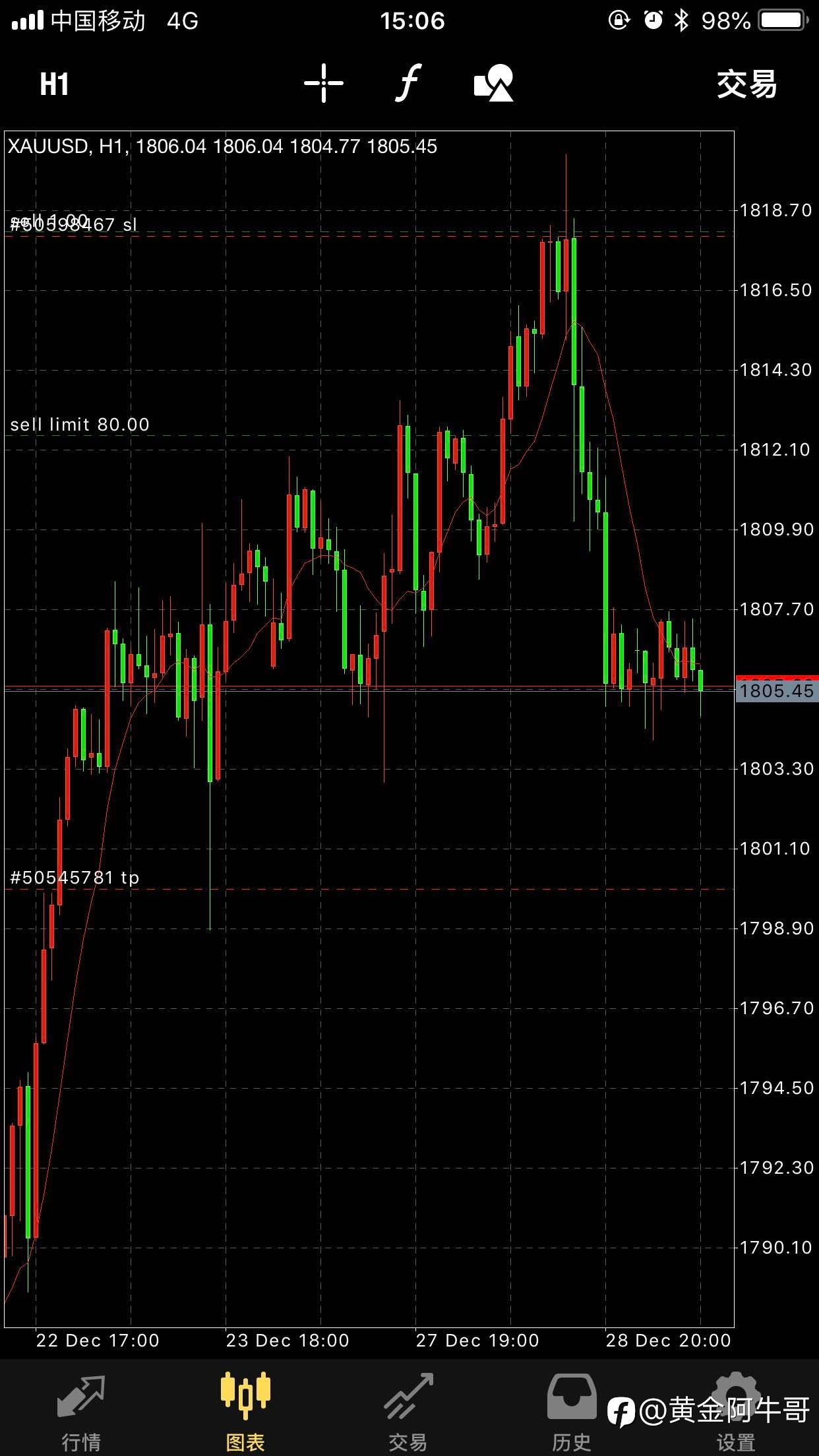
Task: Activate the crosshair tool
Action: tap(324, 84)
